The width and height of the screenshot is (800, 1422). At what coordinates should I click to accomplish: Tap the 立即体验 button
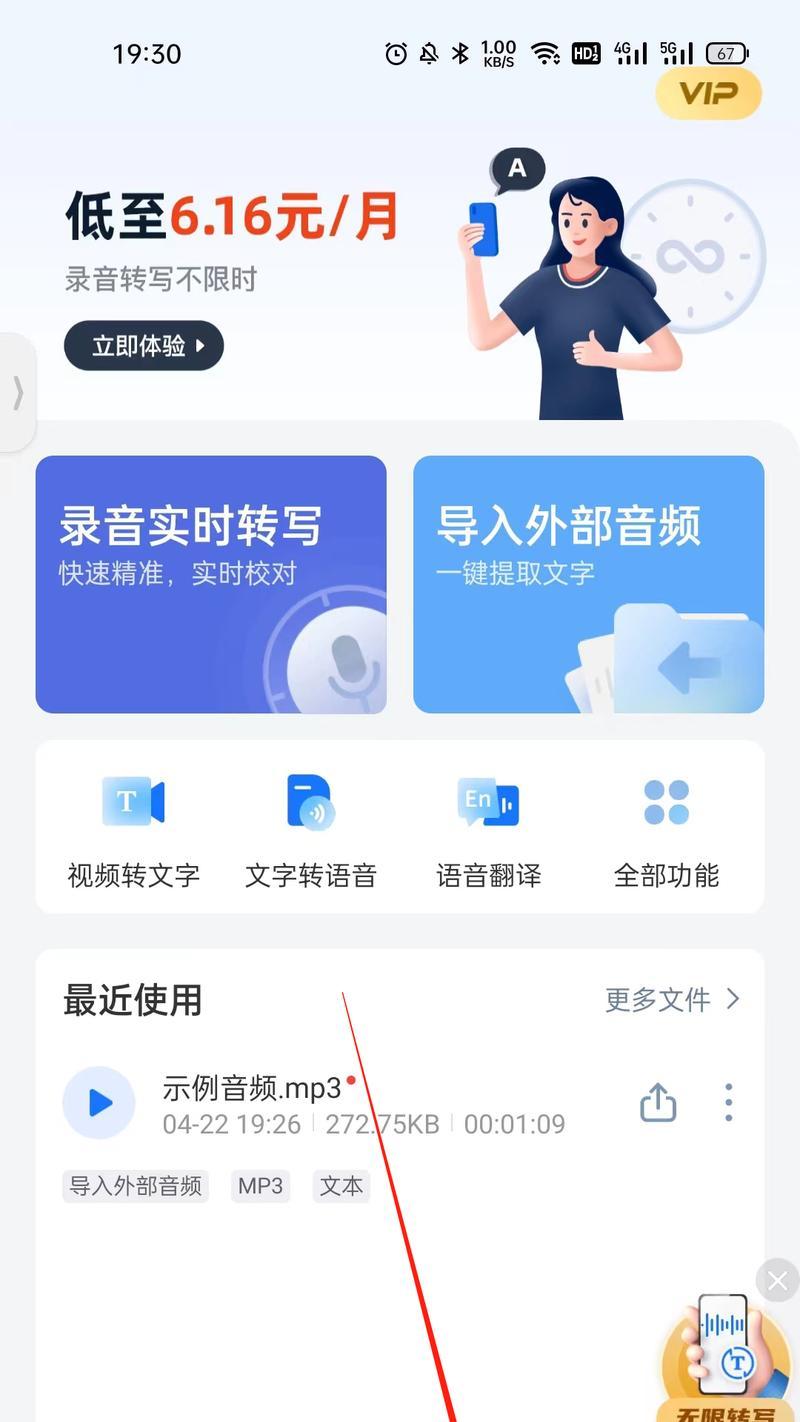144,346
